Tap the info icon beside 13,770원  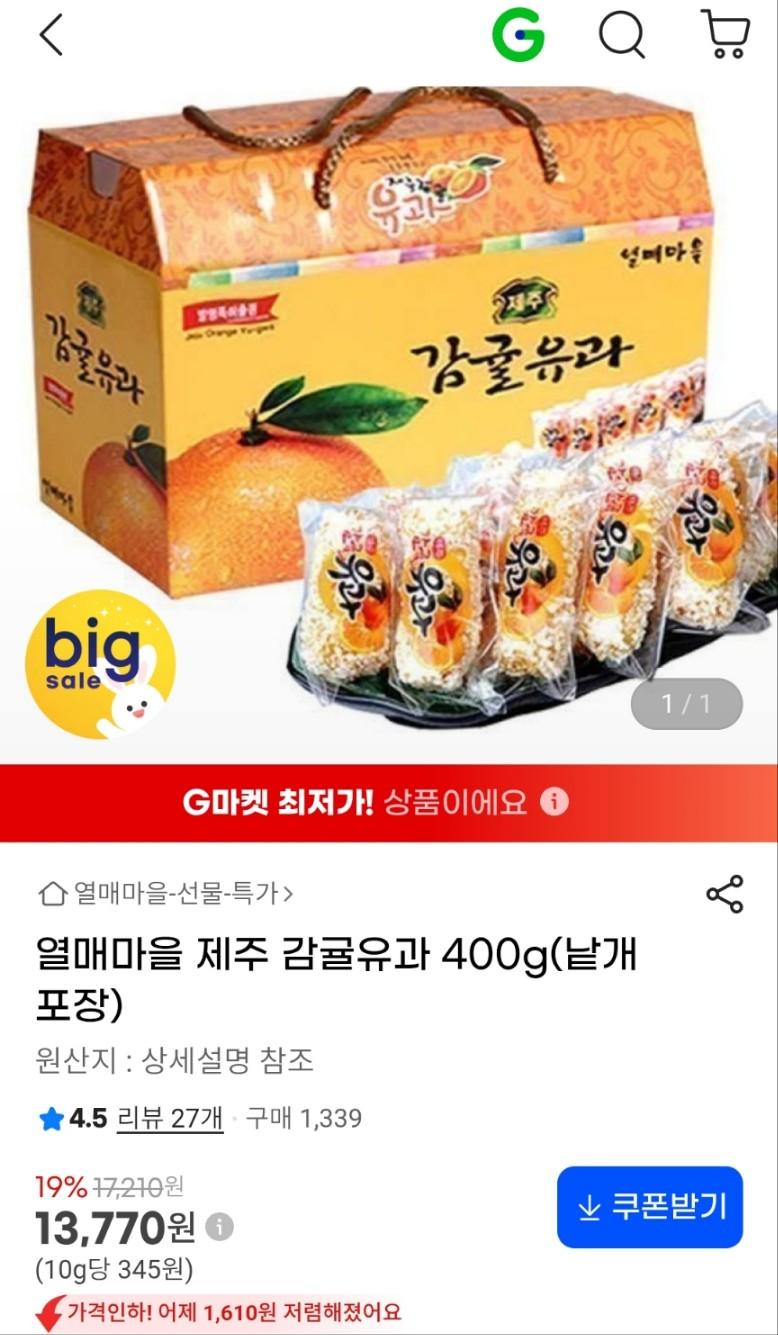[220, 1226]
